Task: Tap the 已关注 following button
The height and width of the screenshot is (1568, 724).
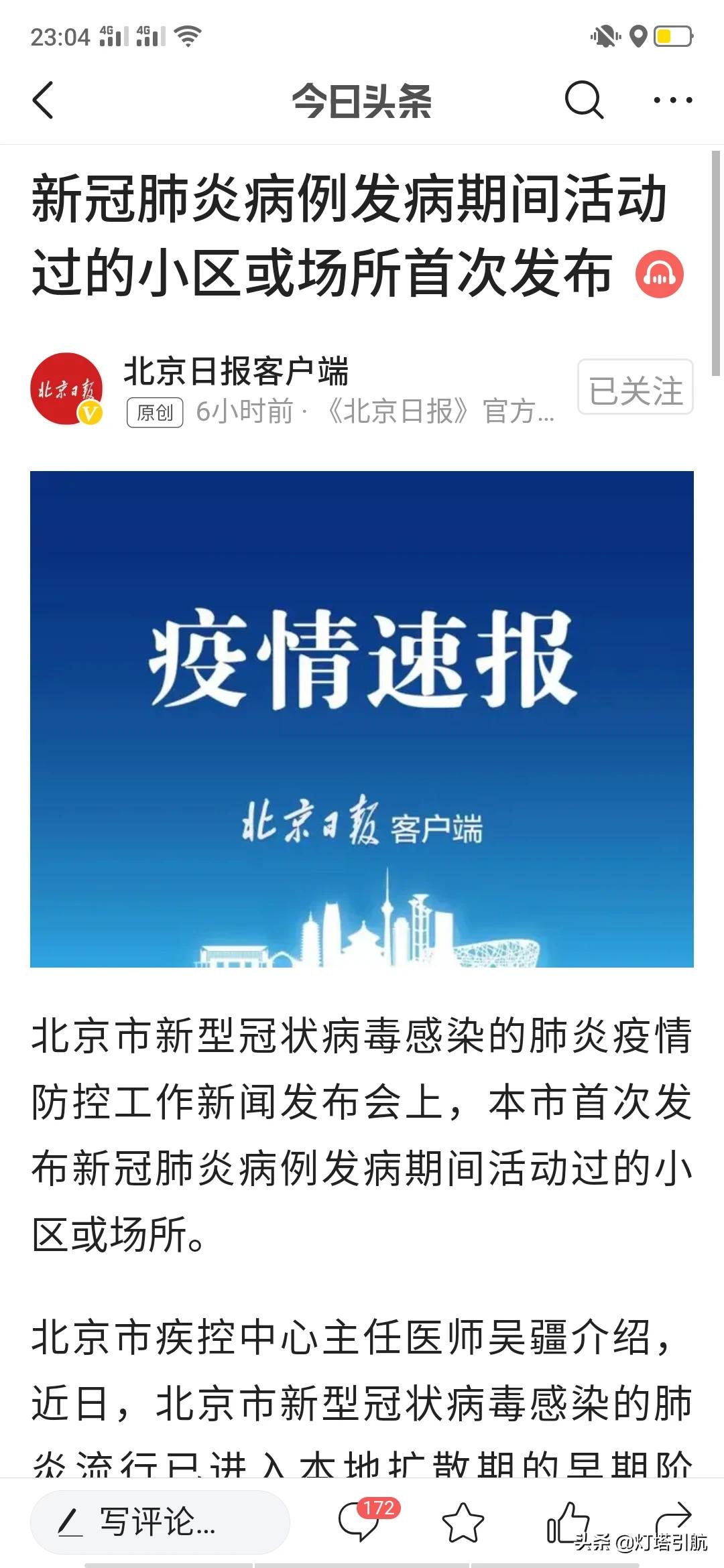Action: 635,388
